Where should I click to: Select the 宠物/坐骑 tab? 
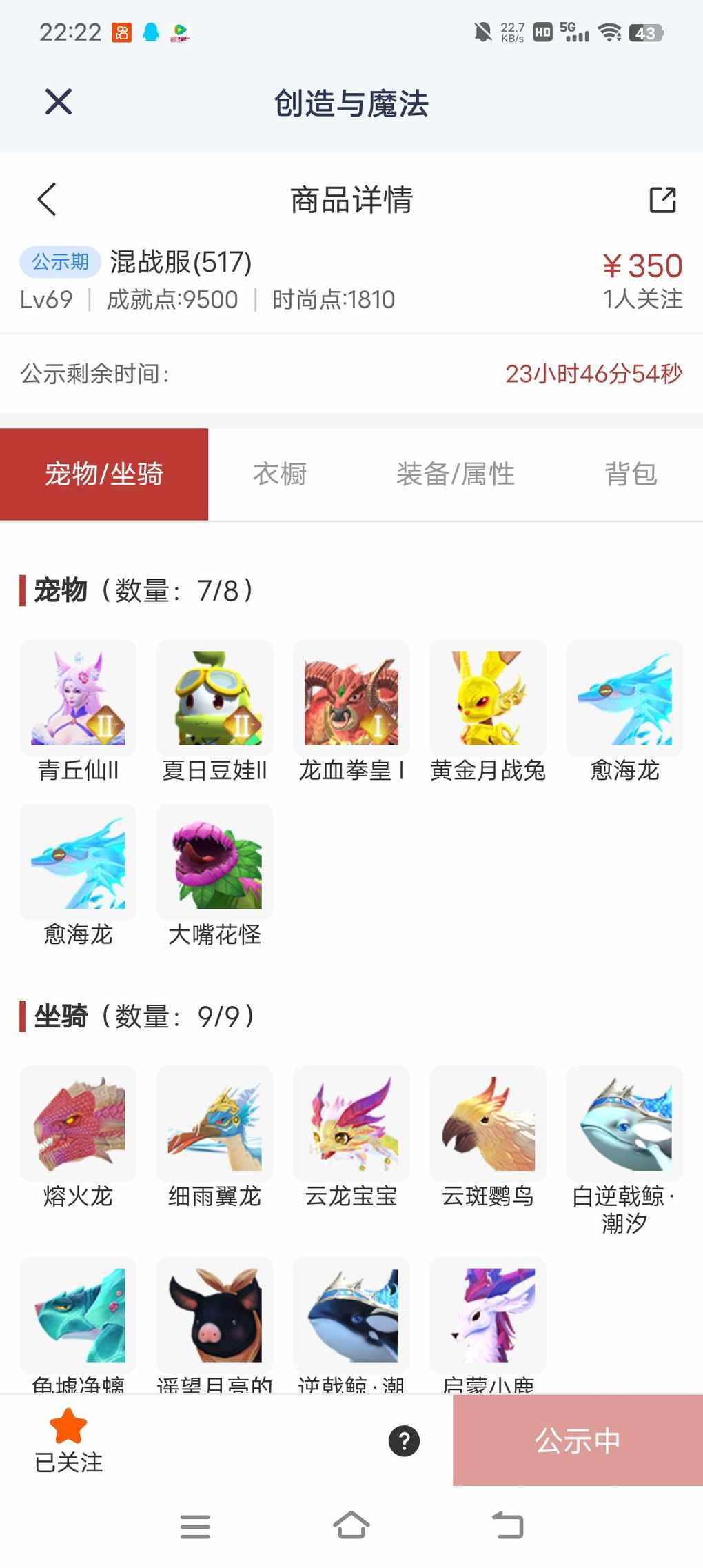[x=104, y=474]
